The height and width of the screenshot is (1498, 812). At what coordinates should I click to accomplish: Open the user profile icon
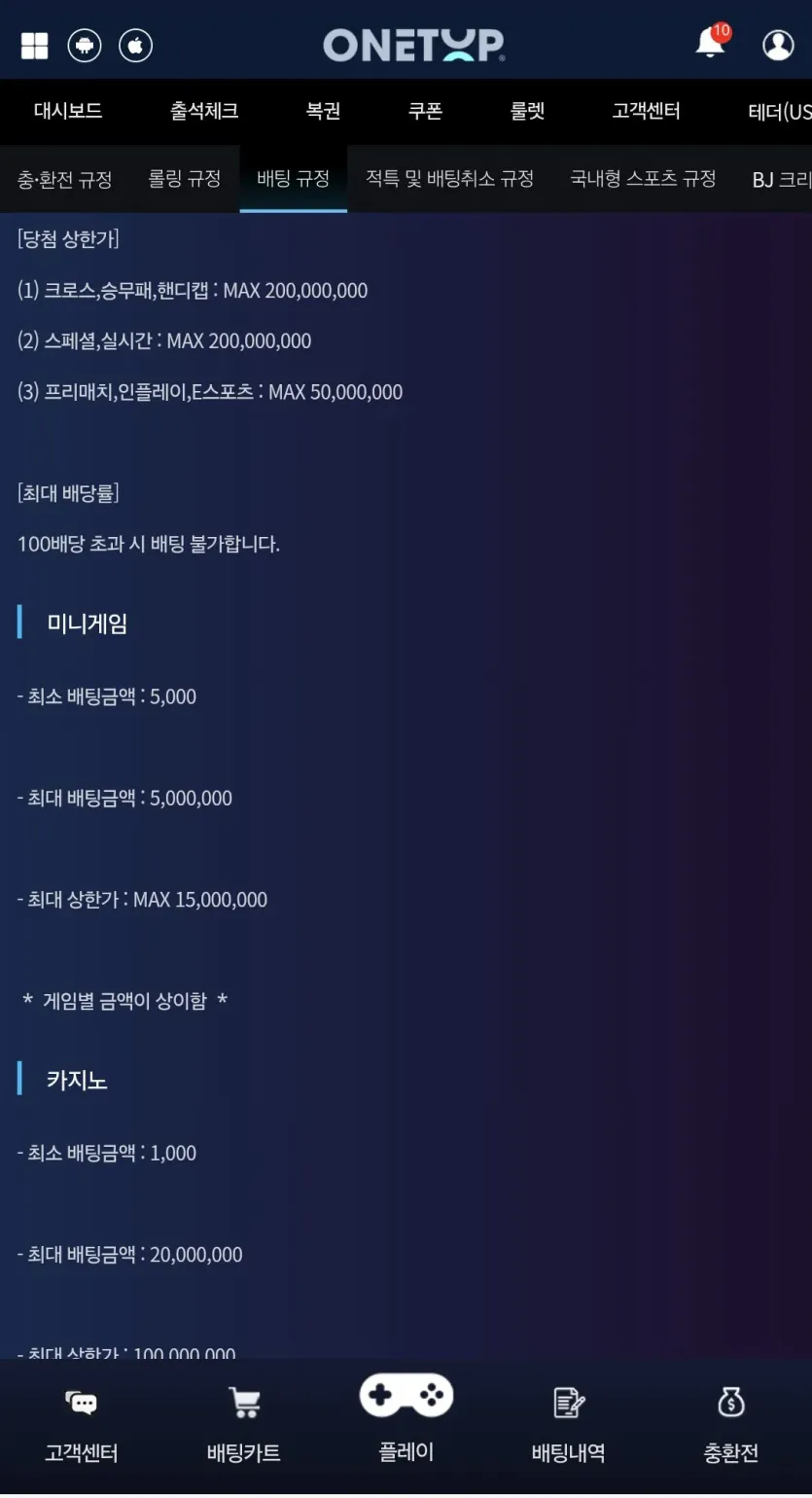(x=778, y=45)
